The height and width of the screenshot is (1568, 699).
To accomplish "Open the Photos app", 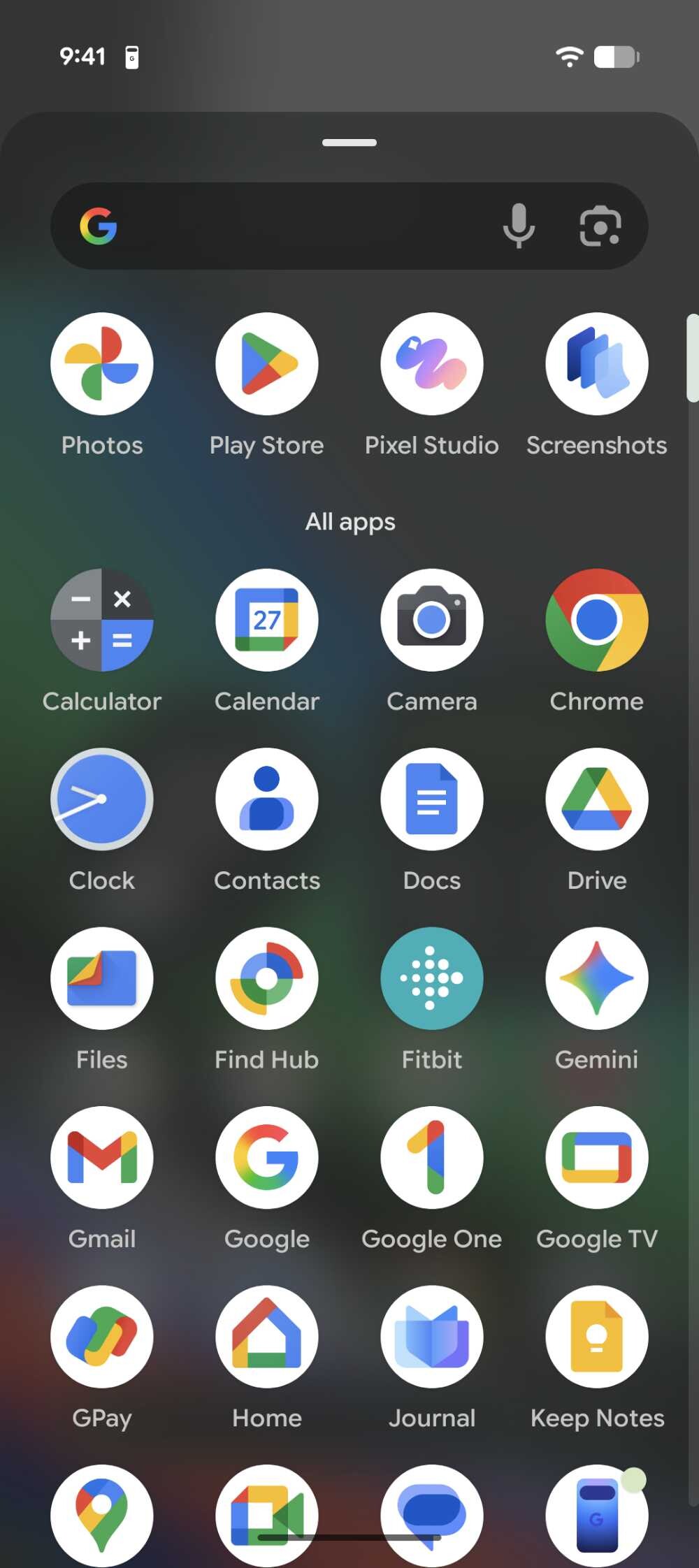I will tap(102, 364).
